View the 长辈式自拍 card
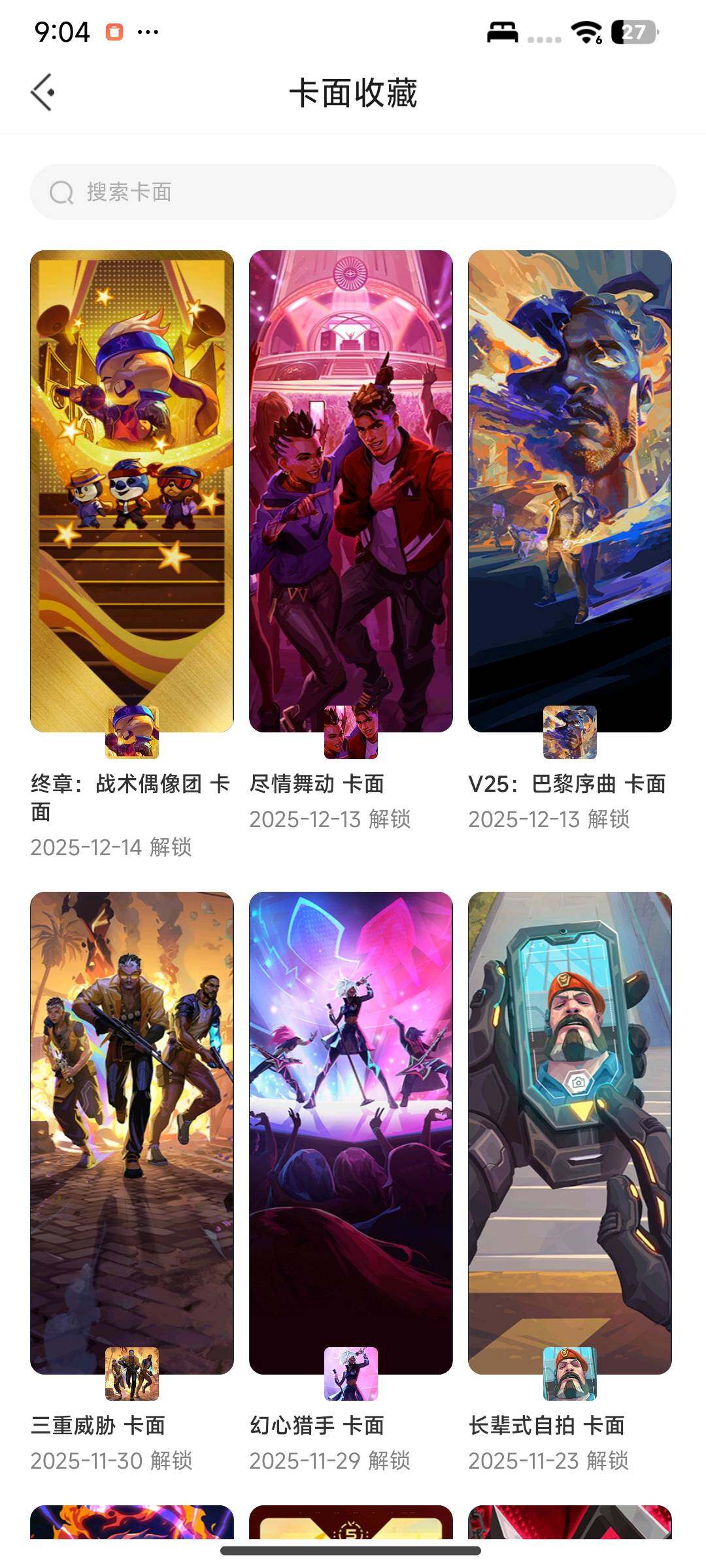 tap(570, 1133)
